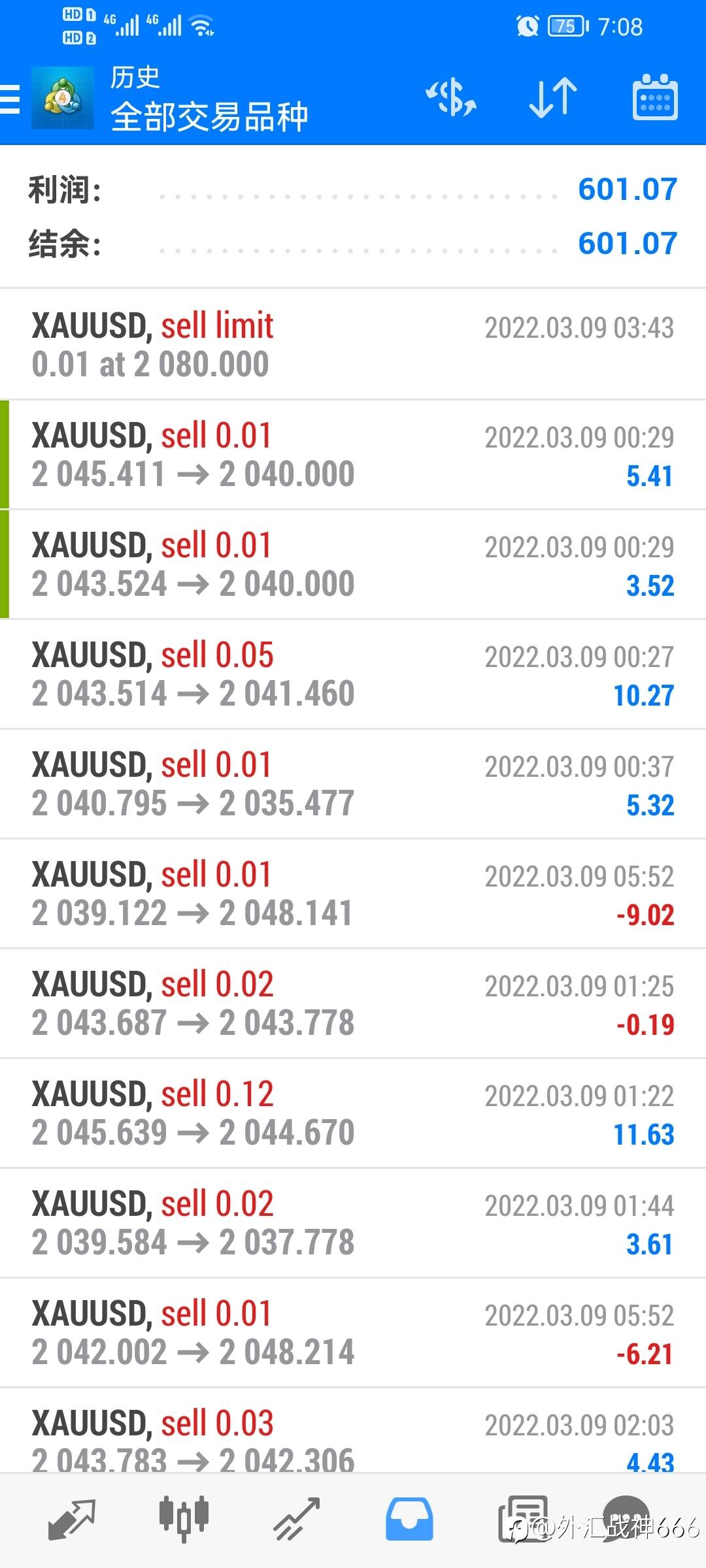The height and width of the screenshot is (1568, 706).
Task: Open the sell trade with profit 3.52
Action: pos(353,564)
